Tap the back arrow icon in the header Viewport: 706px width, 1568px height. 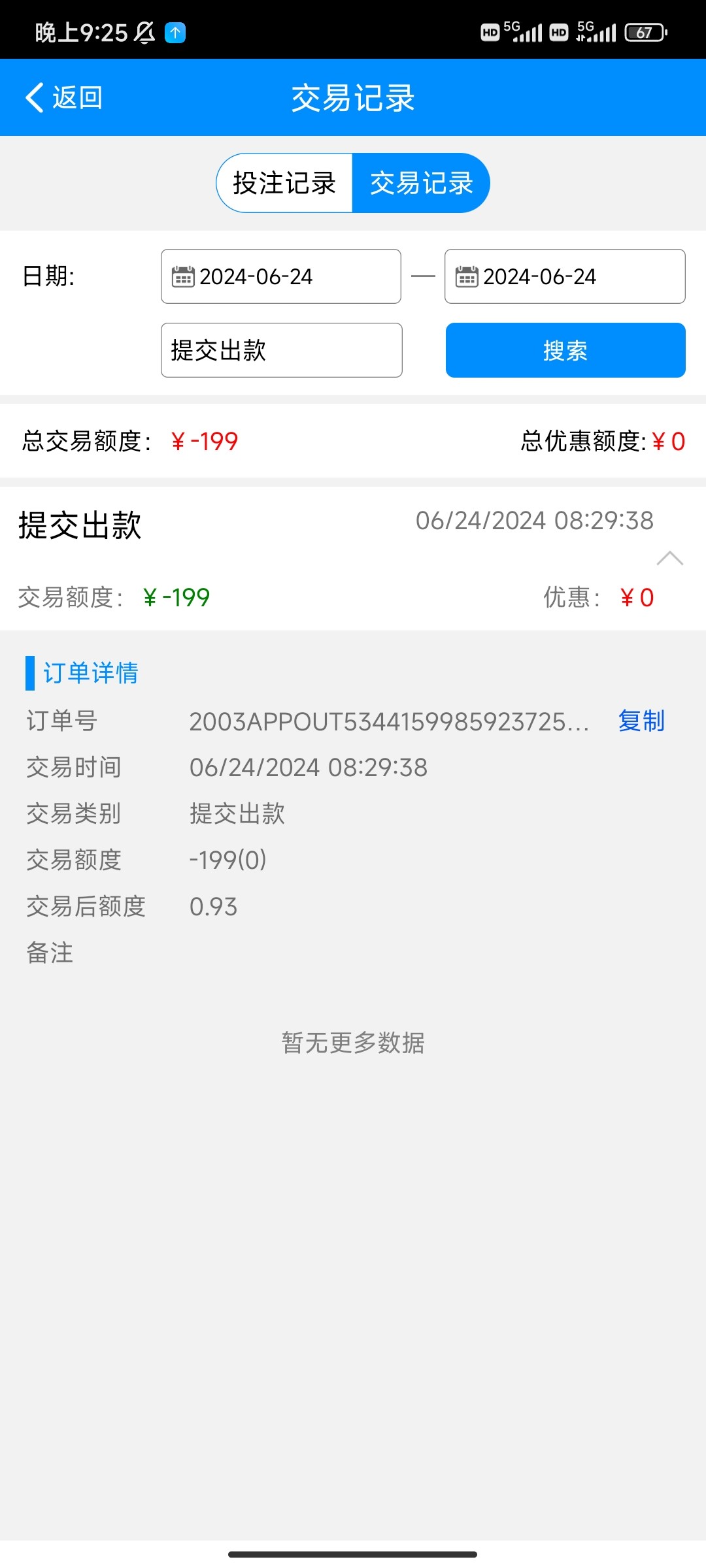34,97
